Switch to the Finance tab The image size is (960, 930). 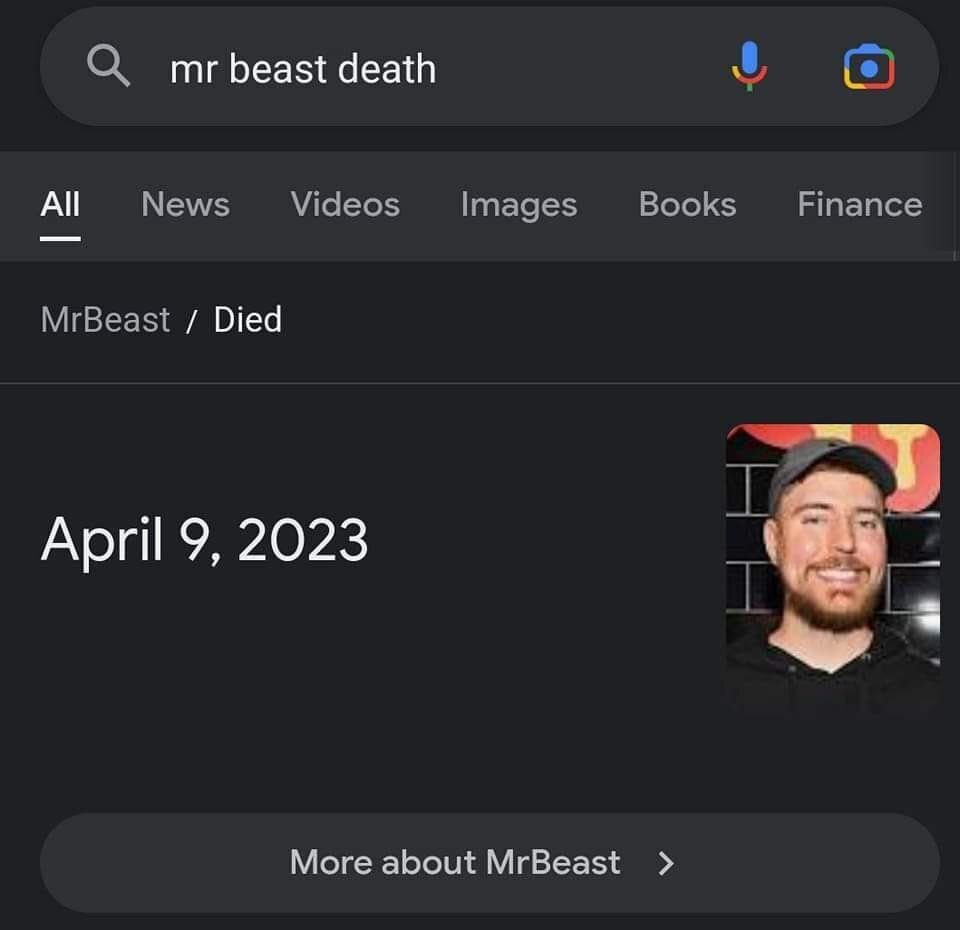(x=859, y=204)
